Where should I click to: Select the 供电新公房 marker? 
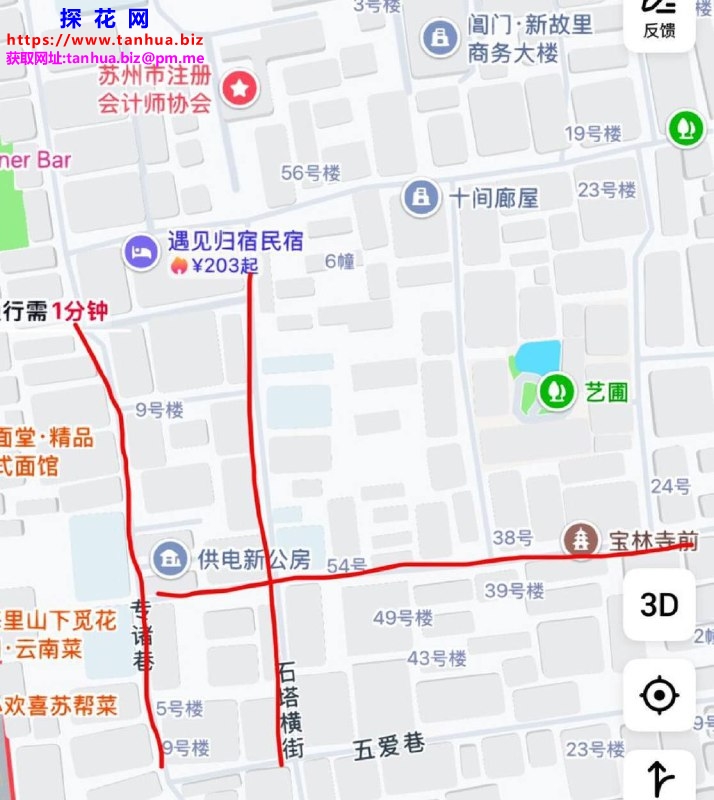coord(170,558)
